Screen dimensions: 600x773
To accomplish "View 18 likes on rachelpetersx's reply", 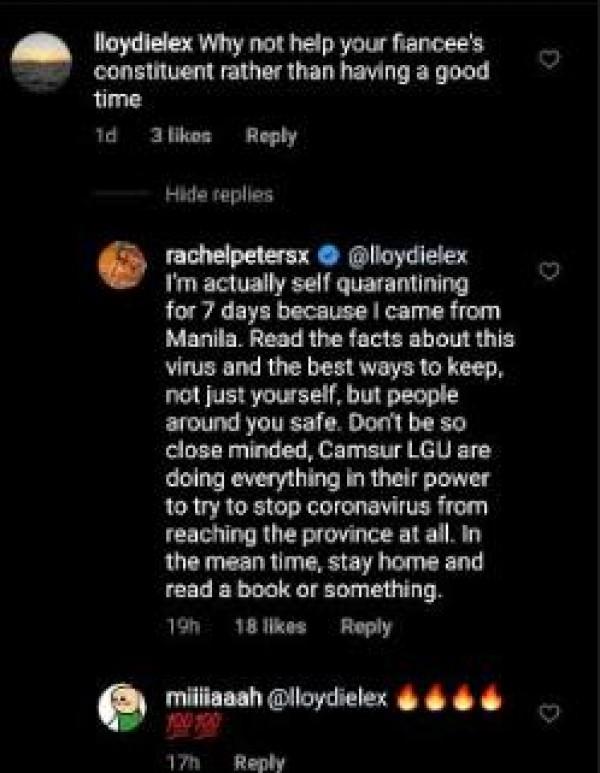I will coord(269,627).
